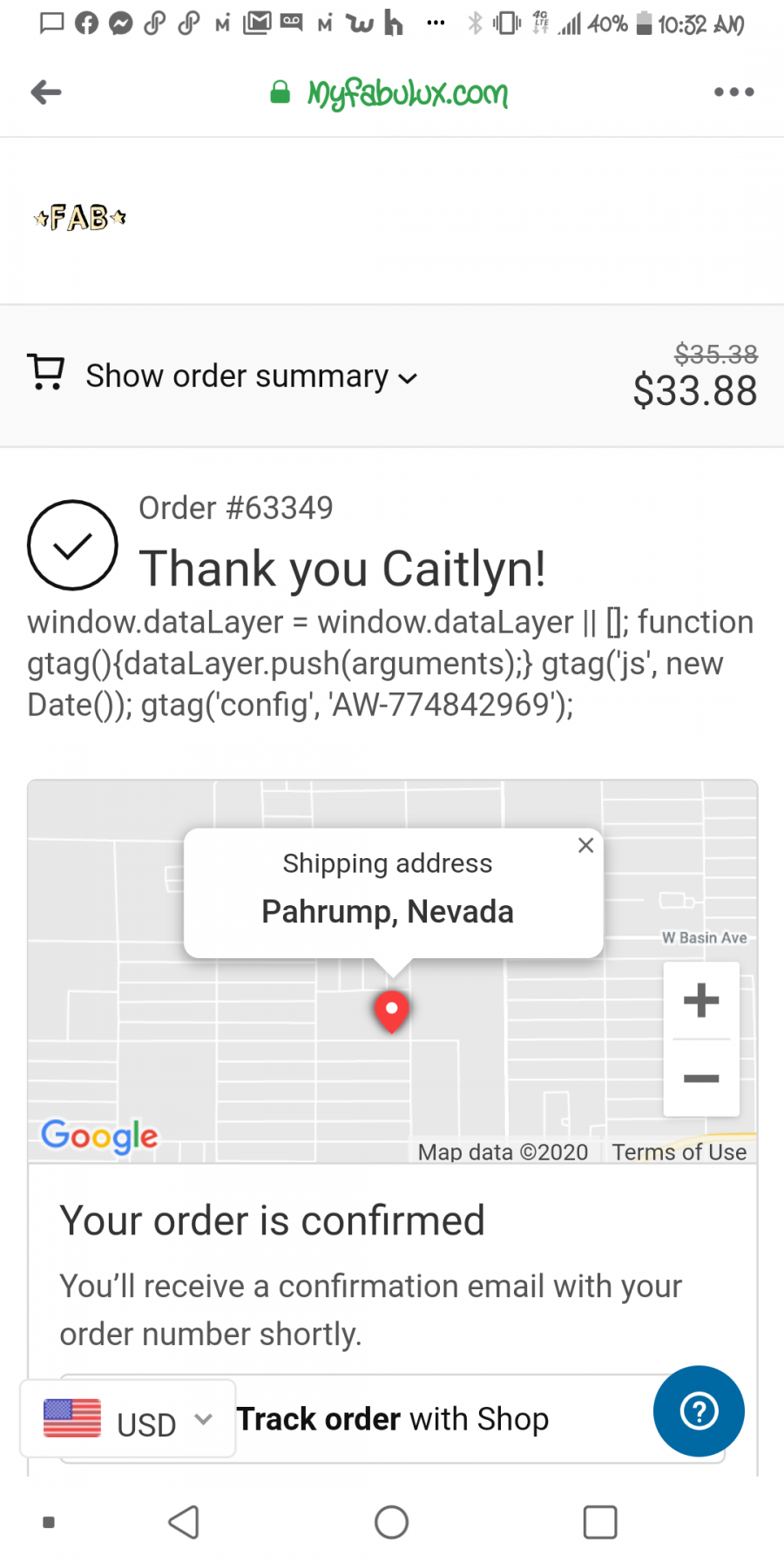Close the shipping address popup
Image resolution: width=784 pixels, height=1568 pixels.
click(586, 845)
